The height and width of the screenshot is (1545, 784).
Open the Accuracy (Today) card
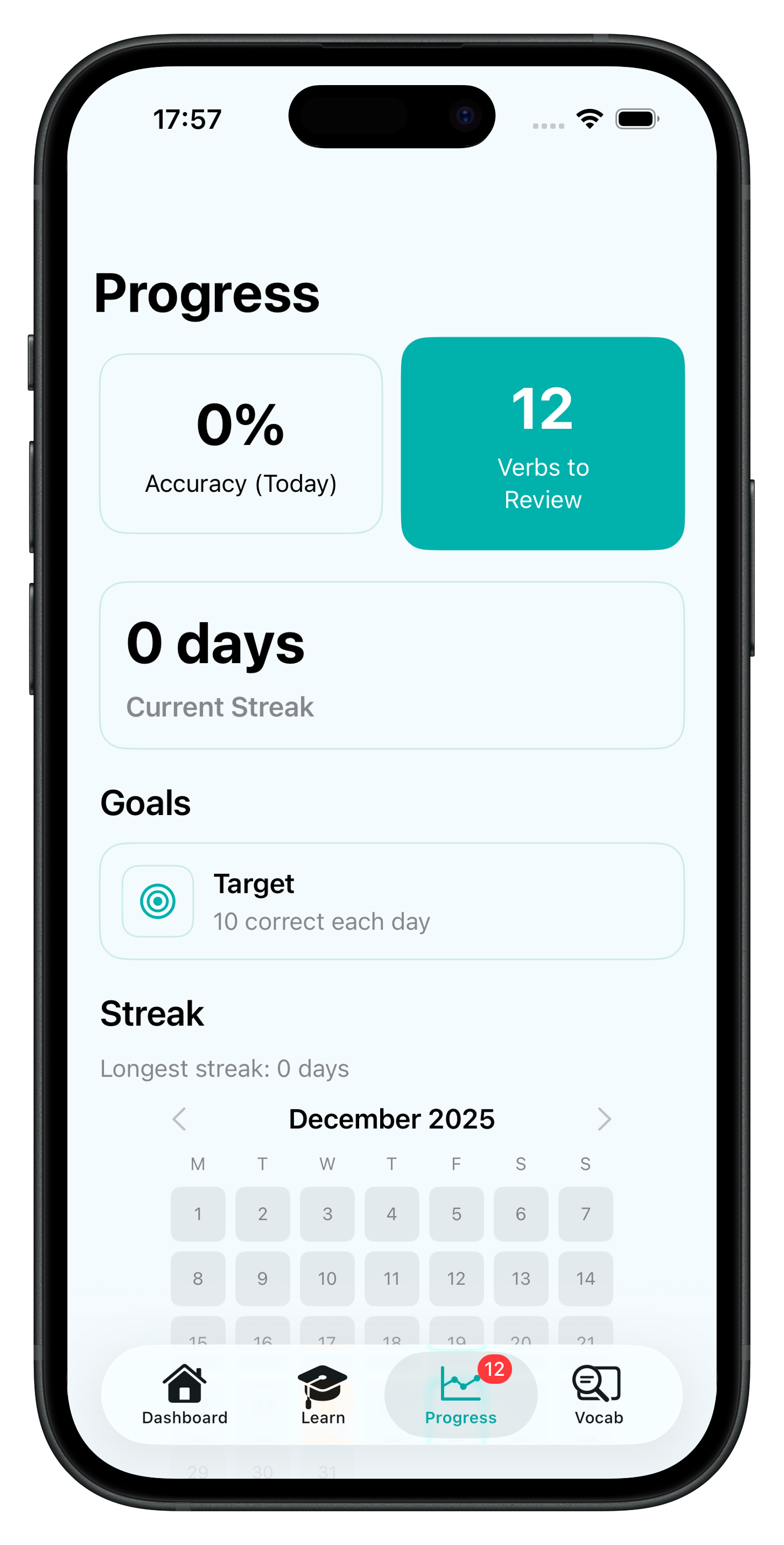240,443
